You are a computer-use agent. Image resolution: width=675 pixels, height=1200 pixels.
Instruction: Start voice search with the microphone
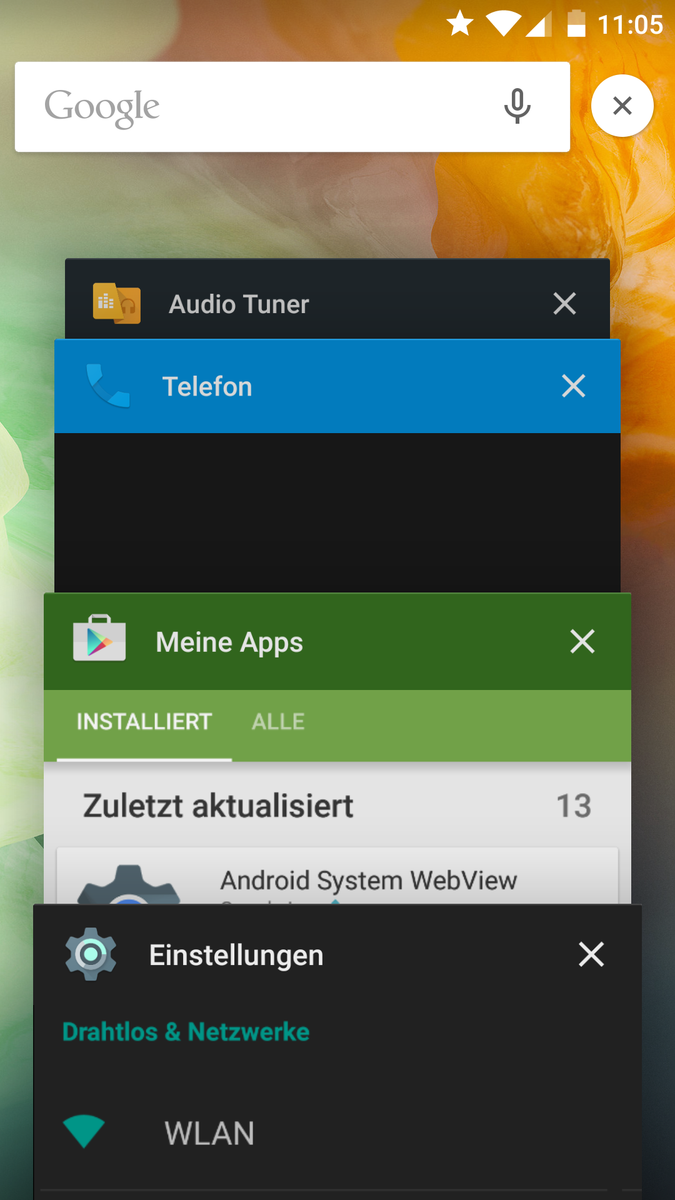pos(517,106)
